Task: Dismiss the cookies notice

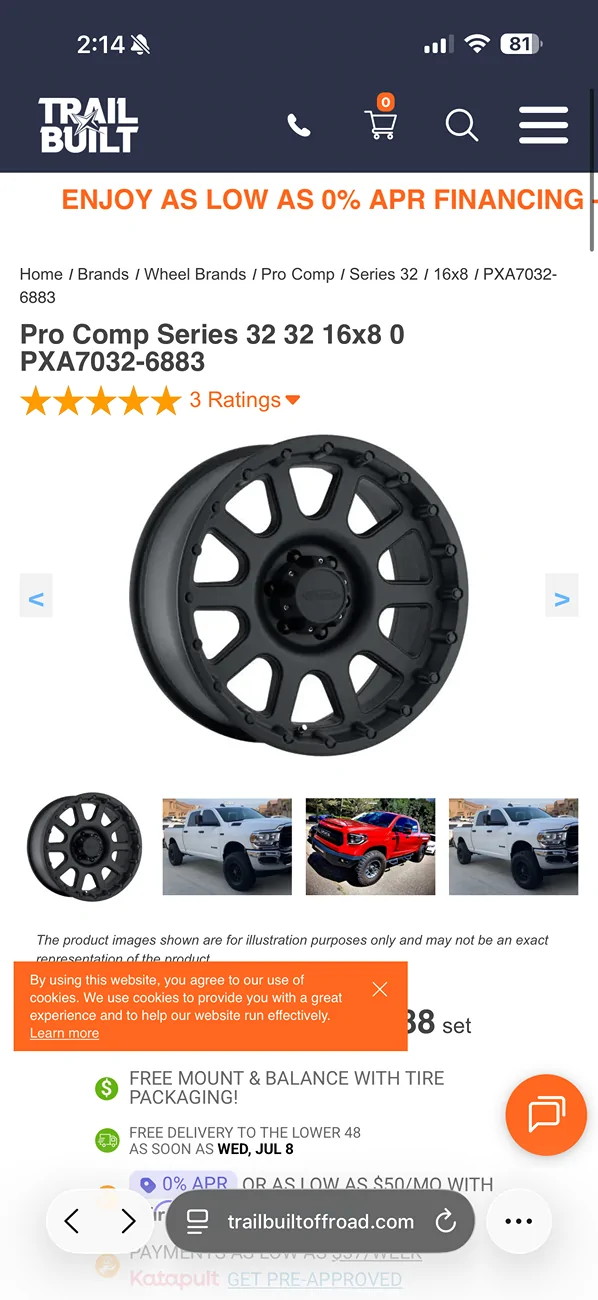Action: [379, 989]
